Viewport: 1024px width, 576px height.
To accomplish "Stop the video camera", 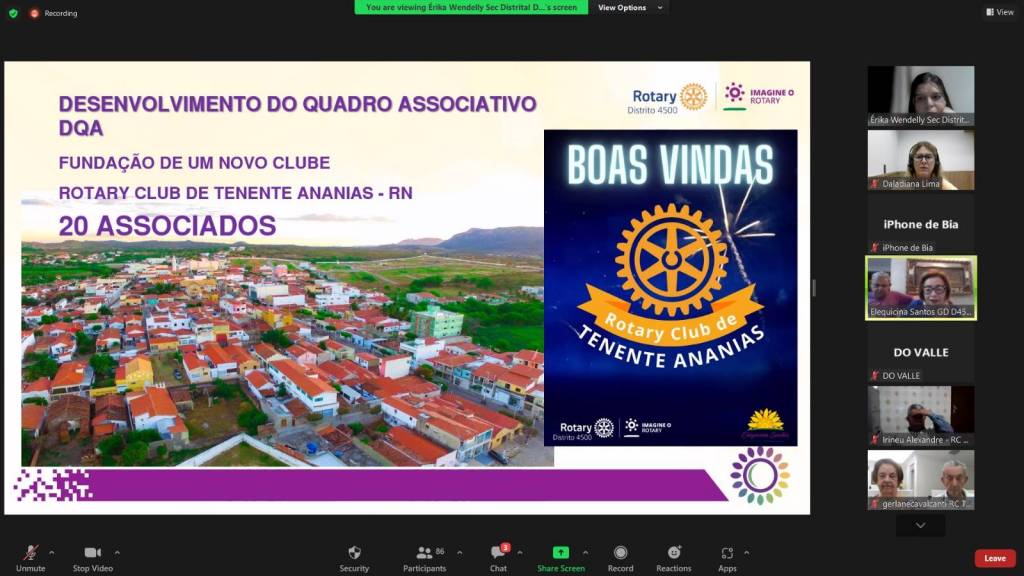I will (x=93, y=557).
